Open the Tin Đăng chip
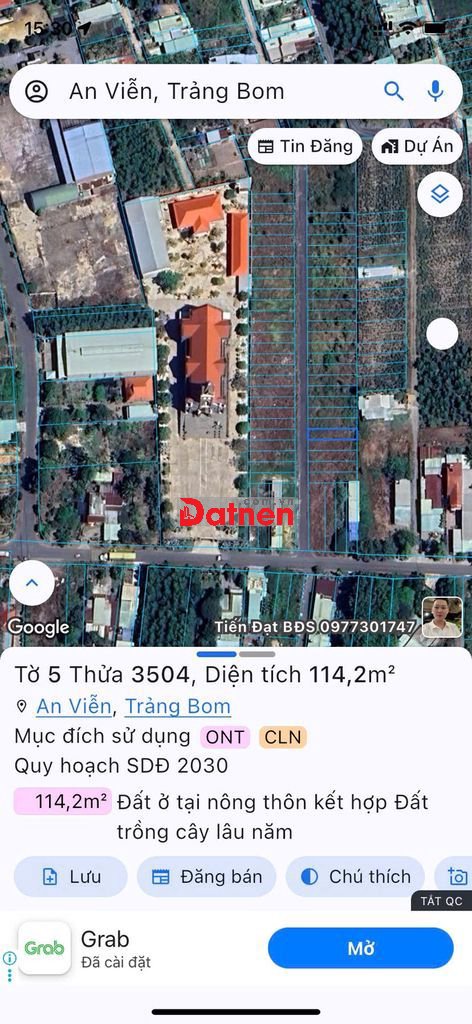This screenshot has width=472, height=1024. [305, 146]
